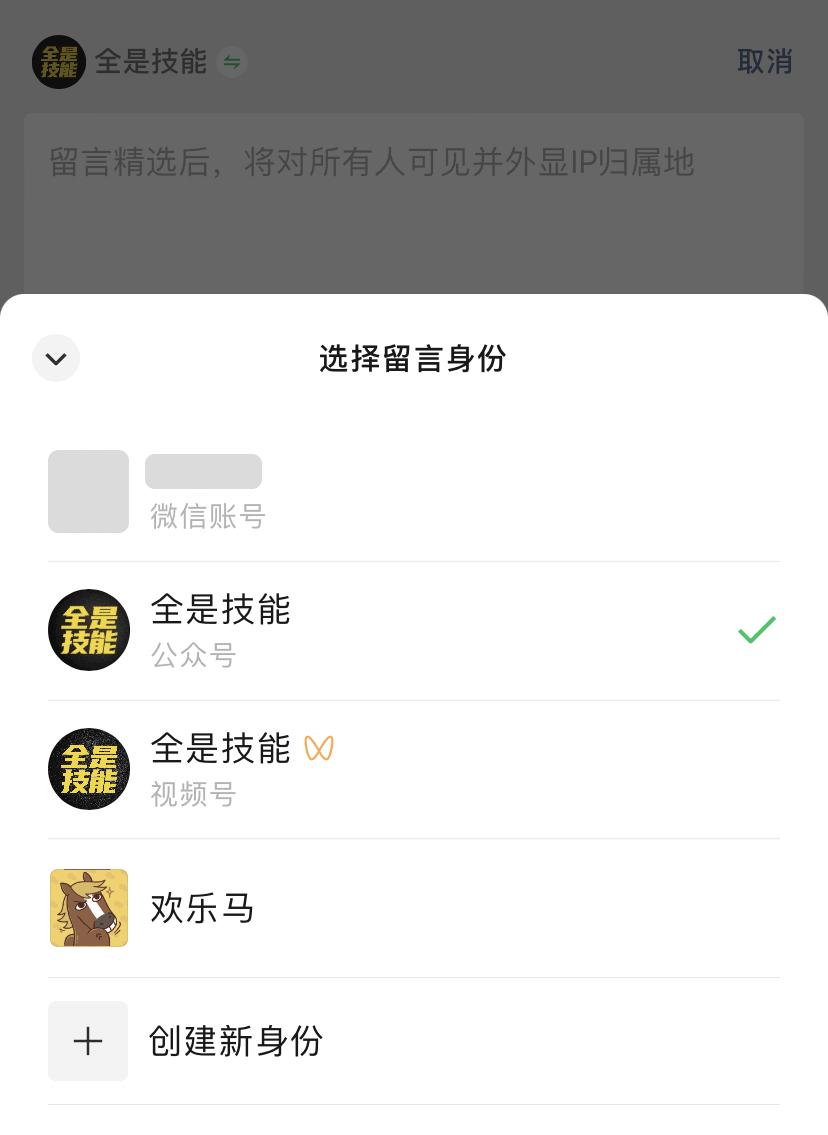Click the identity swap arrows beside 全是技能

click(x=231, y=61)
